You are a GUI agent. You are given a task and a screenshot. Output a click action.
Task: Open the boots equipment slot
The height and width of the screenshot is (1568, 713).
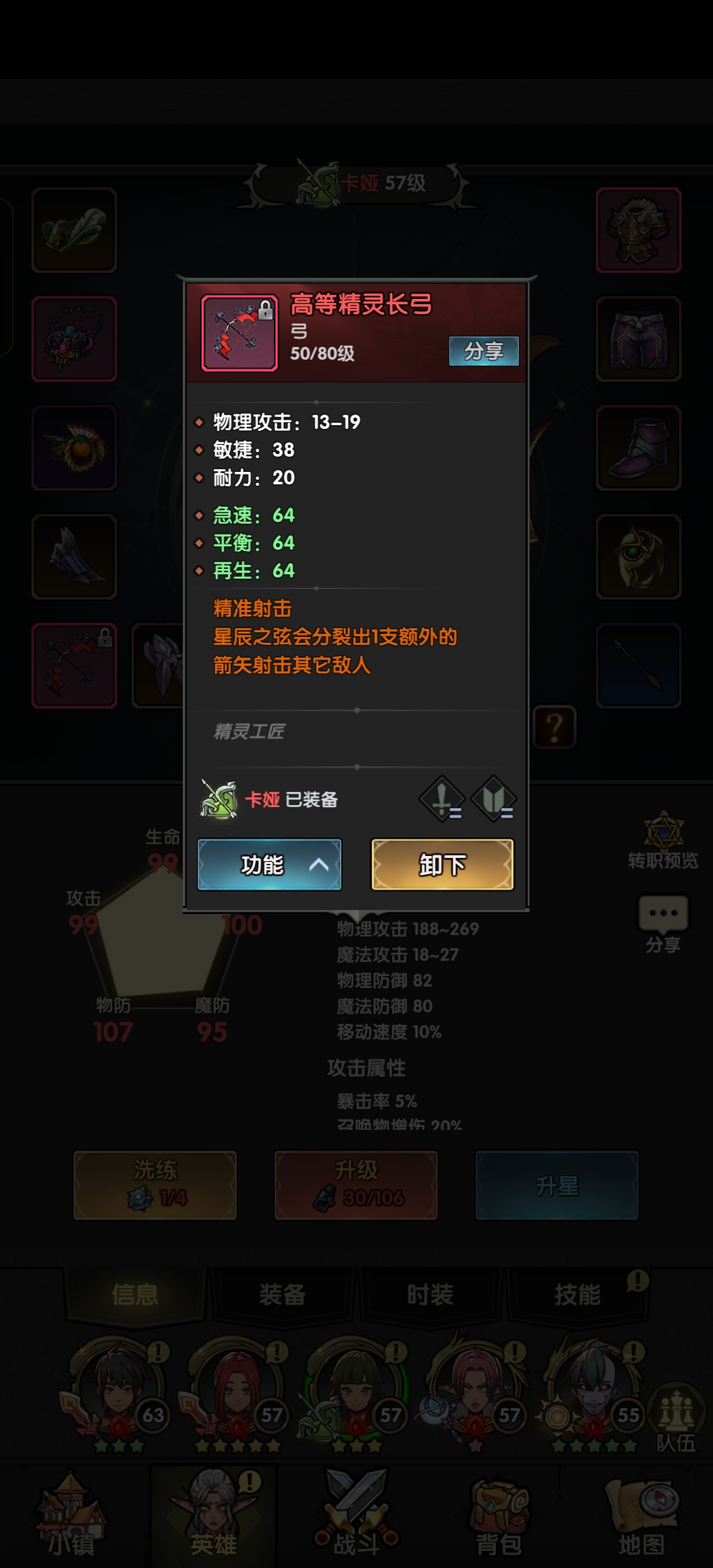click(x=638, y=448)
